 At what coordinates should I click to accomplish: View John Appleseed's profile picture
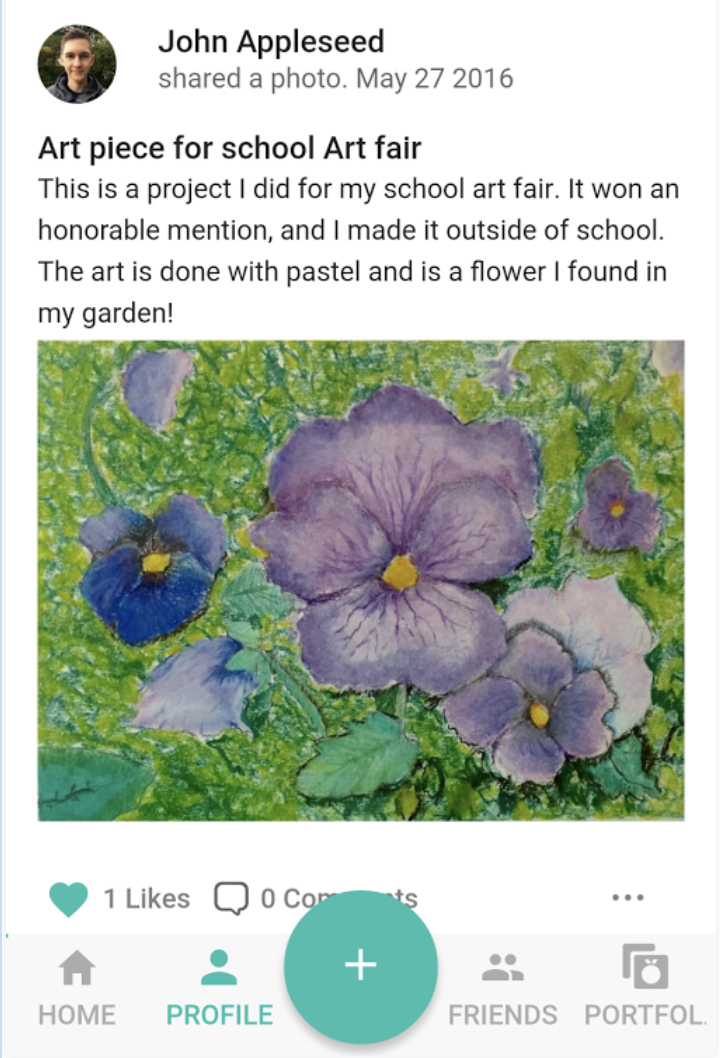[x=77, y=64]
